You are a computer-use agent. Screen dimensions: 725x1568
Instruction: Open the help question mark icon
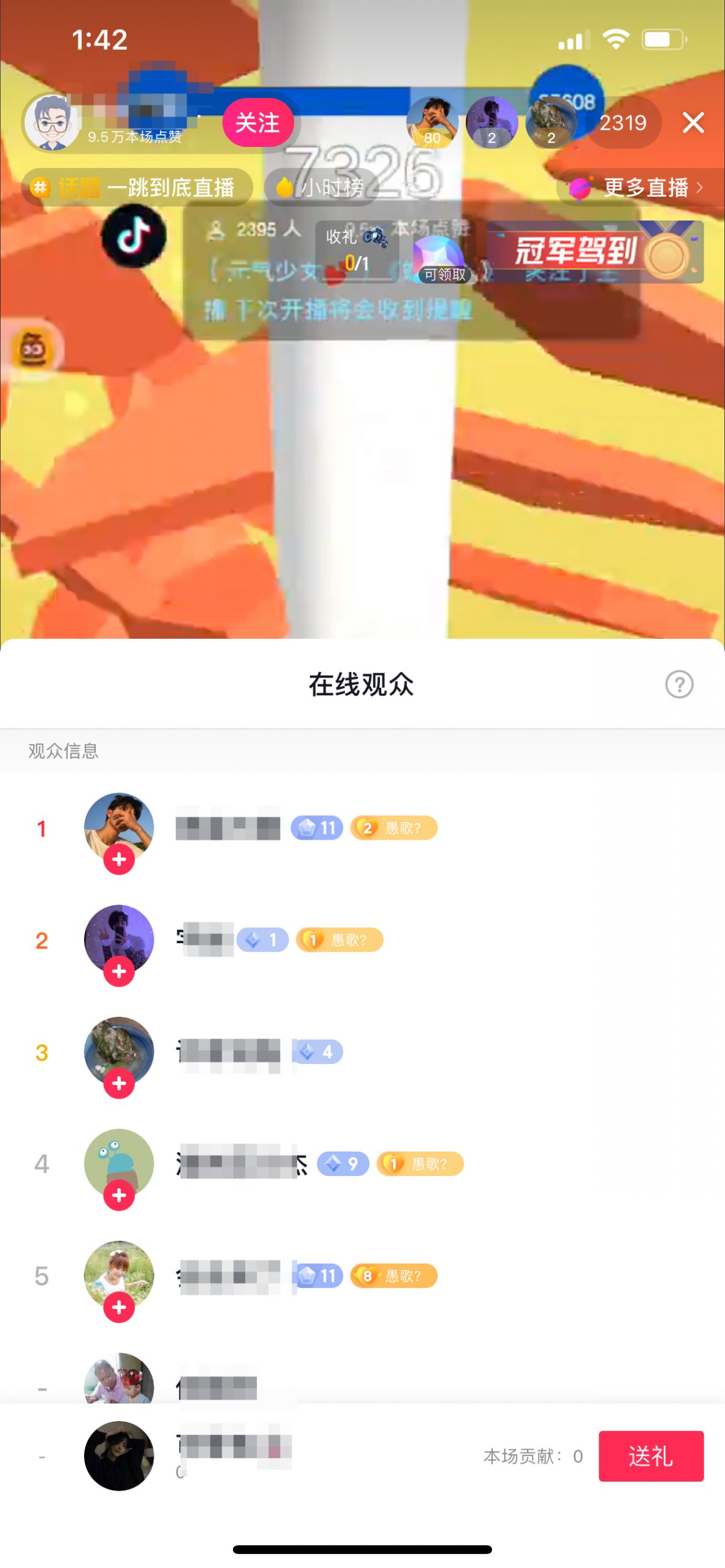point(679,684)
